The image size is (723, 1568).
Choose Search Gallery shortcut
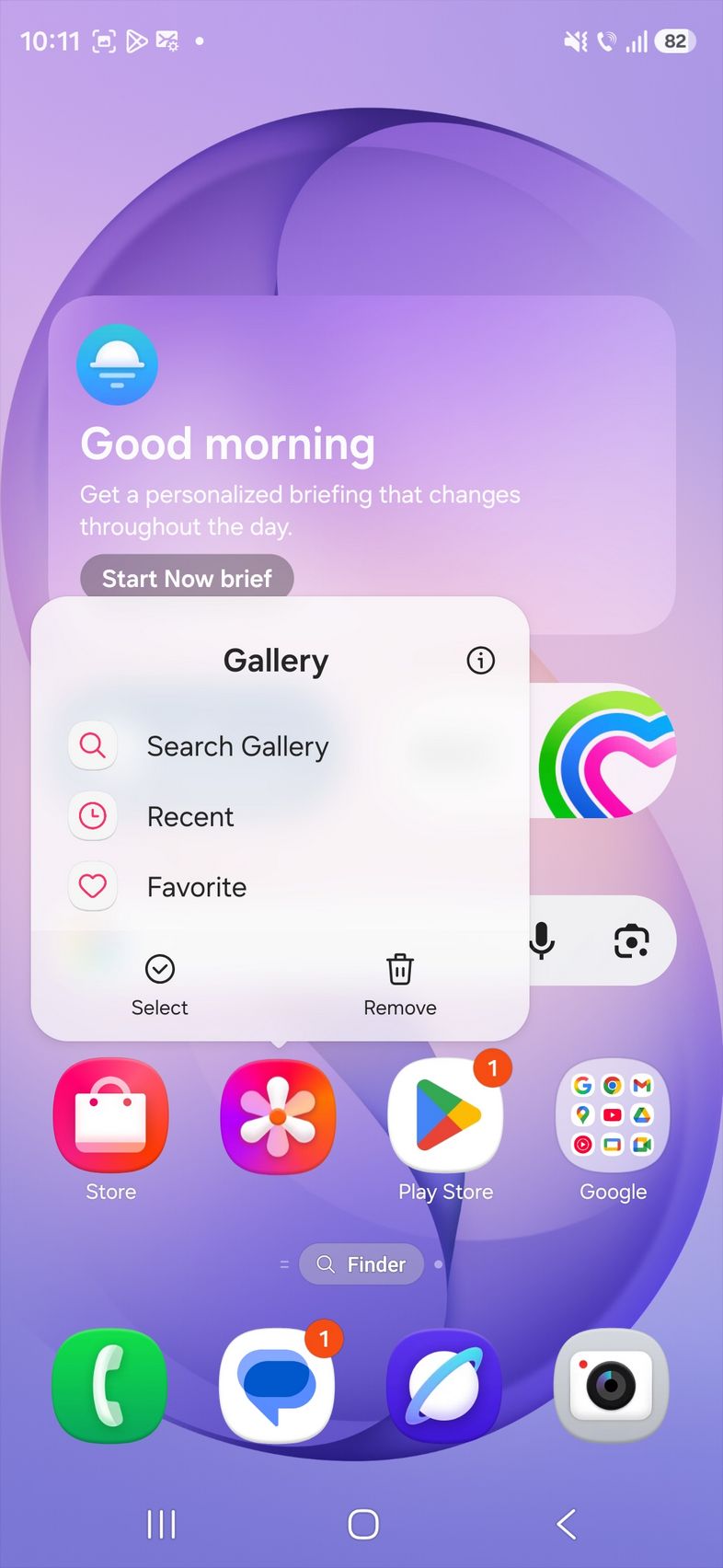[x=236, y=746]
